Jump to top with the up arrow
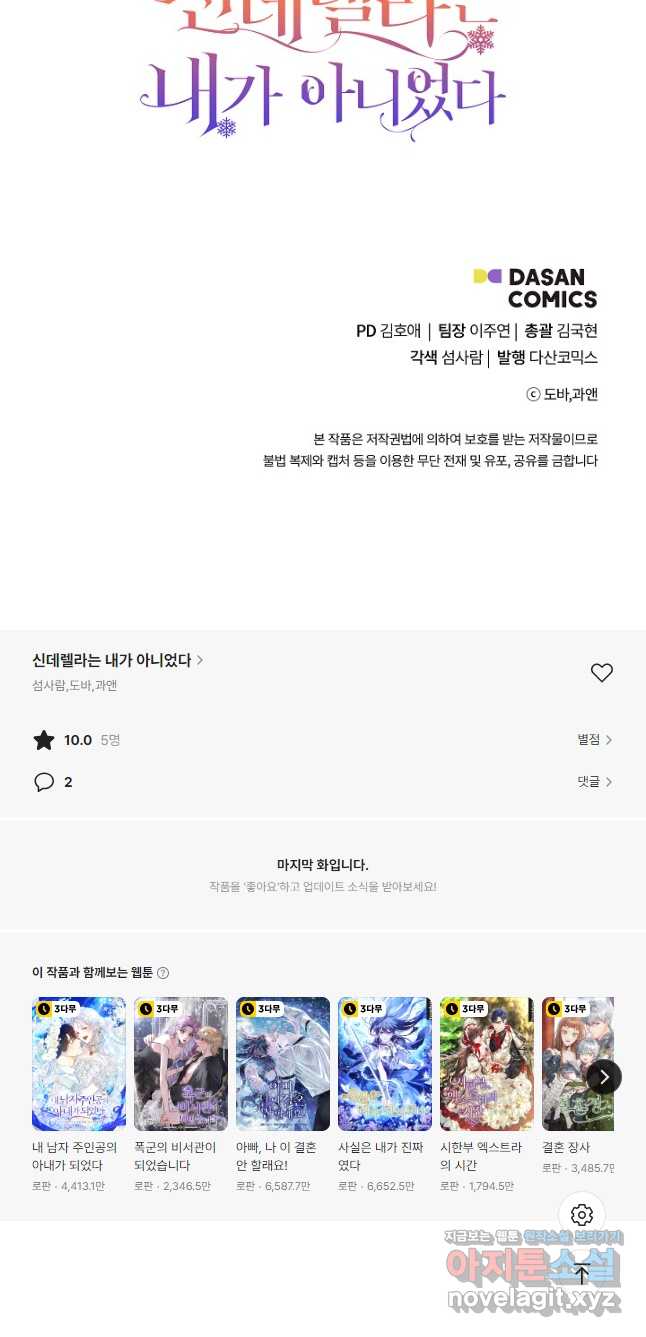This screenshot has width=646, height=1337. point(582,1275)
